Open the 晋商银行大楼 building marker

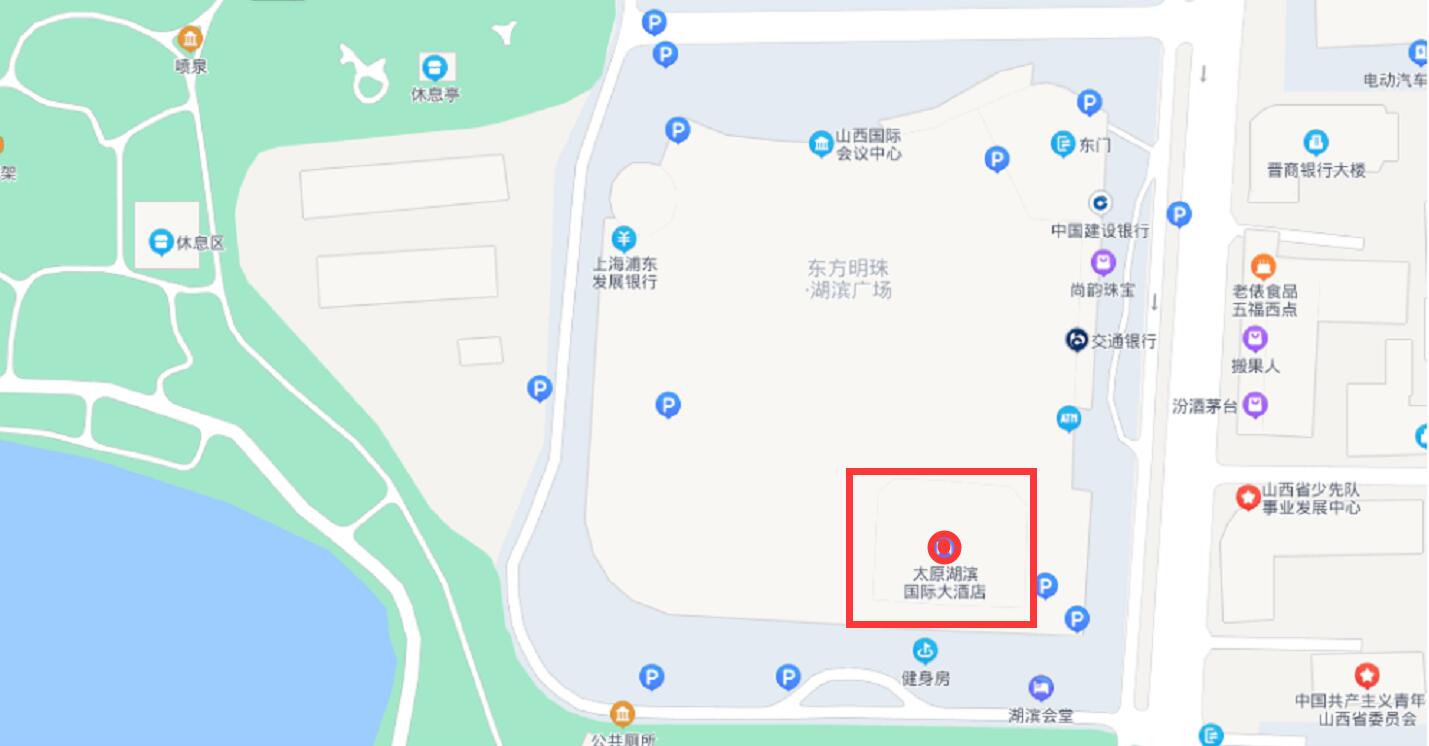point(1316,143)
